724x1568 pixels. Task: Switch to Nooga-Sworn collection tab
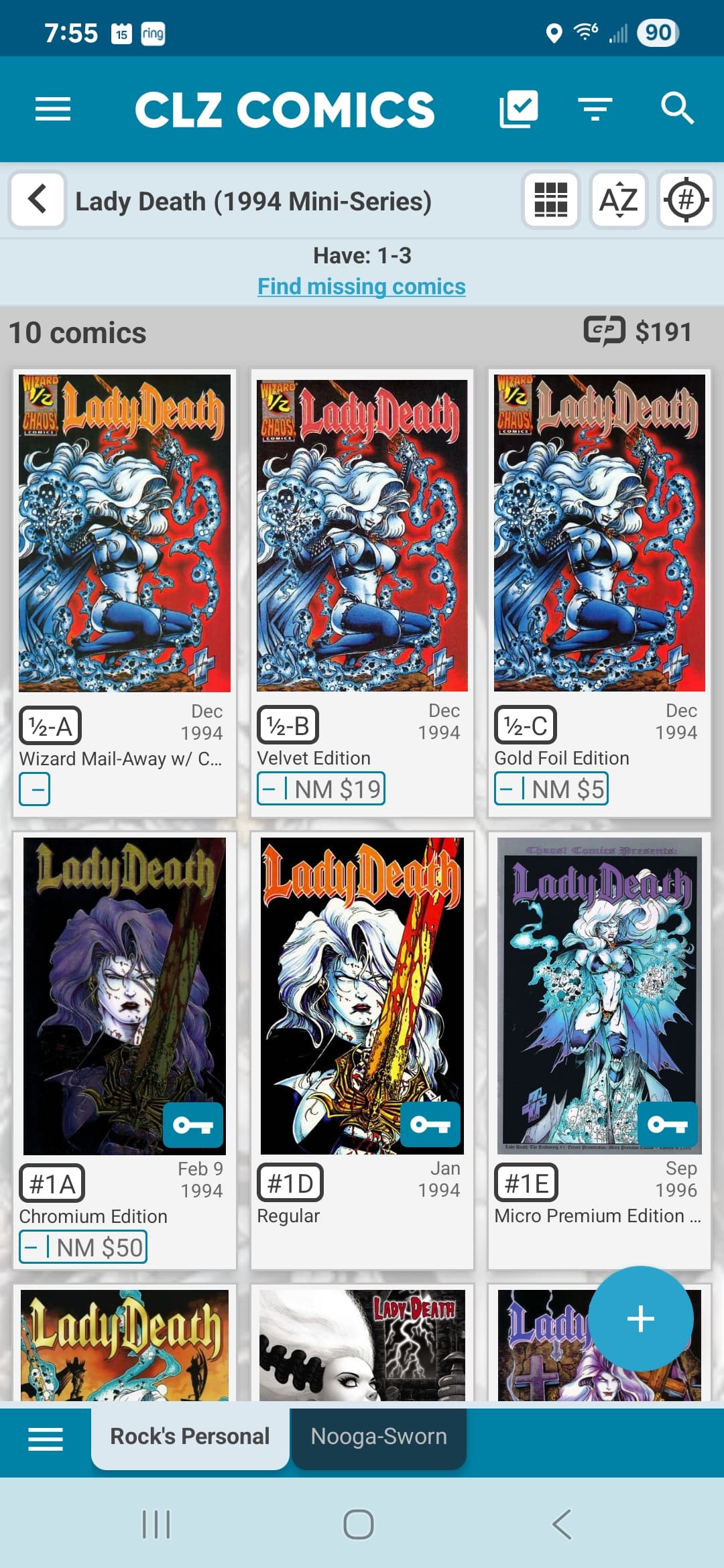click(379, 1437)
